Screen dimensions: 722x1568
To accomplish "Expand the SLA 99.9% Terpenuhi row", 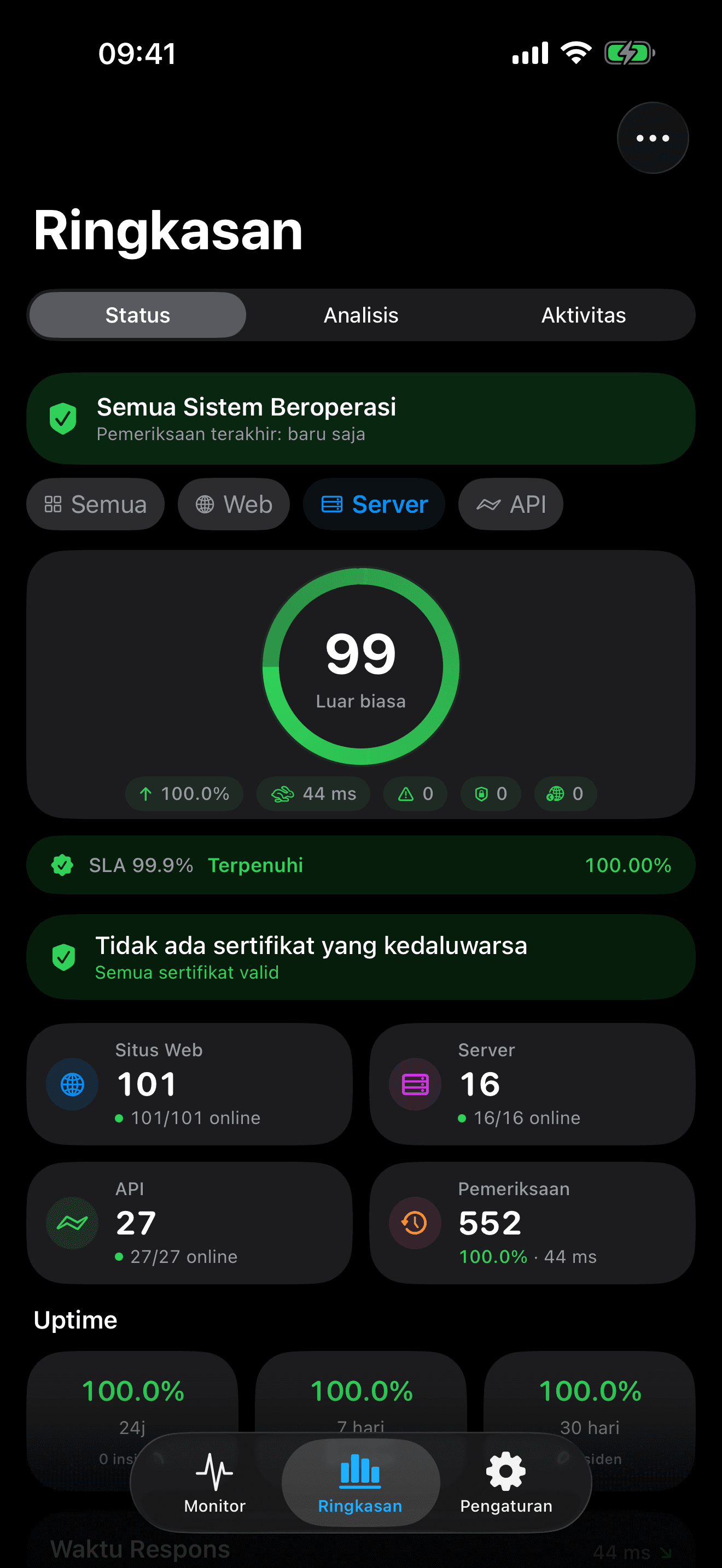I will [361, 865].
